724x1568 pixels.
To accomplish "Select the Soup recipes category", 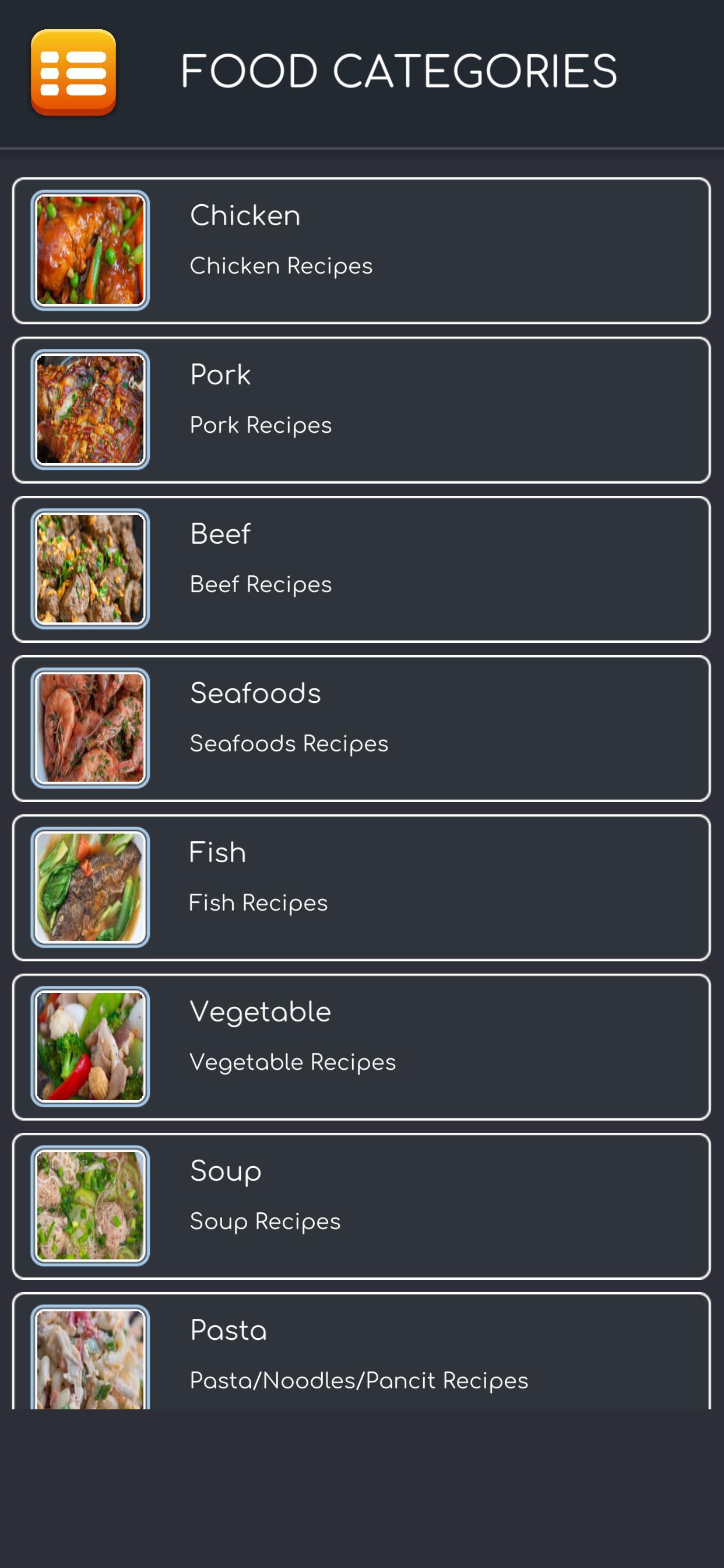I will [x=361, y=1206].
